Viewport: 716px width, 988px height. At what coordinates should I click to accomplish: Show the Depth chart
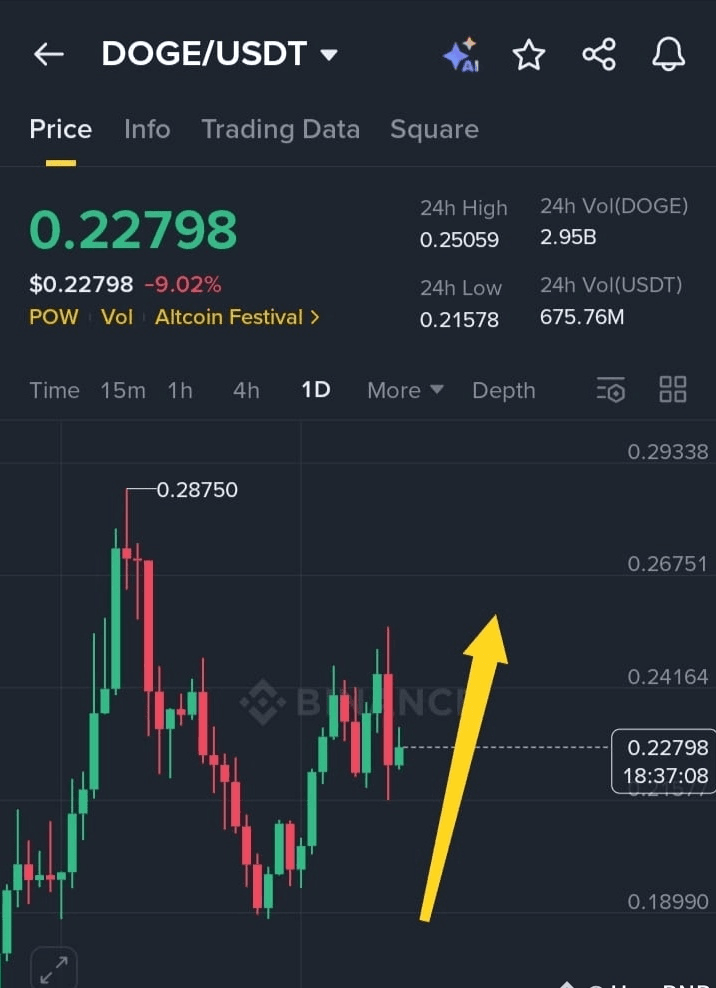503,390
